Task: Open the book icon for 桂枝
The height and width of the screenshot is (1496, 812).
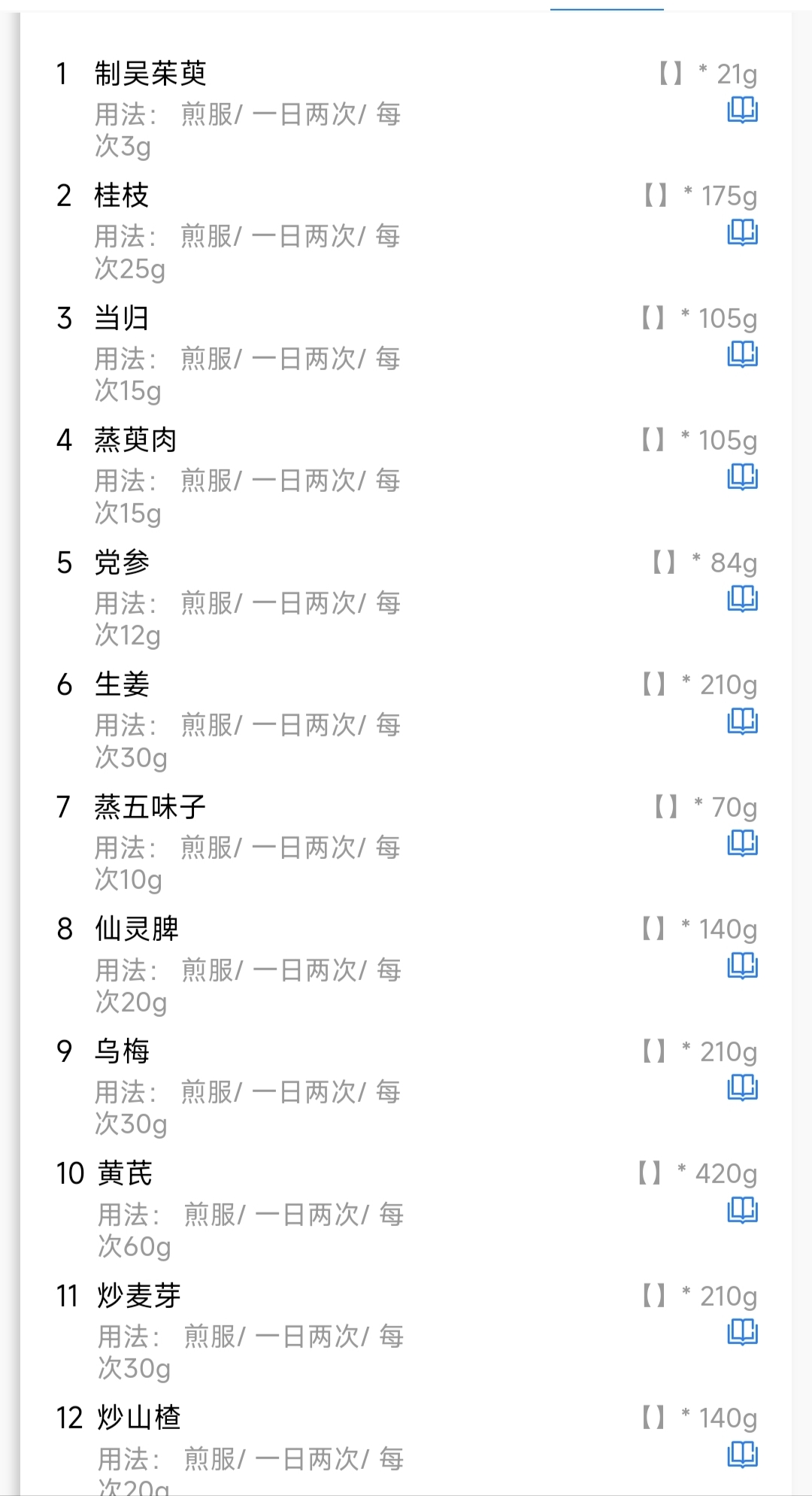Action: click(x=742, y=232)
